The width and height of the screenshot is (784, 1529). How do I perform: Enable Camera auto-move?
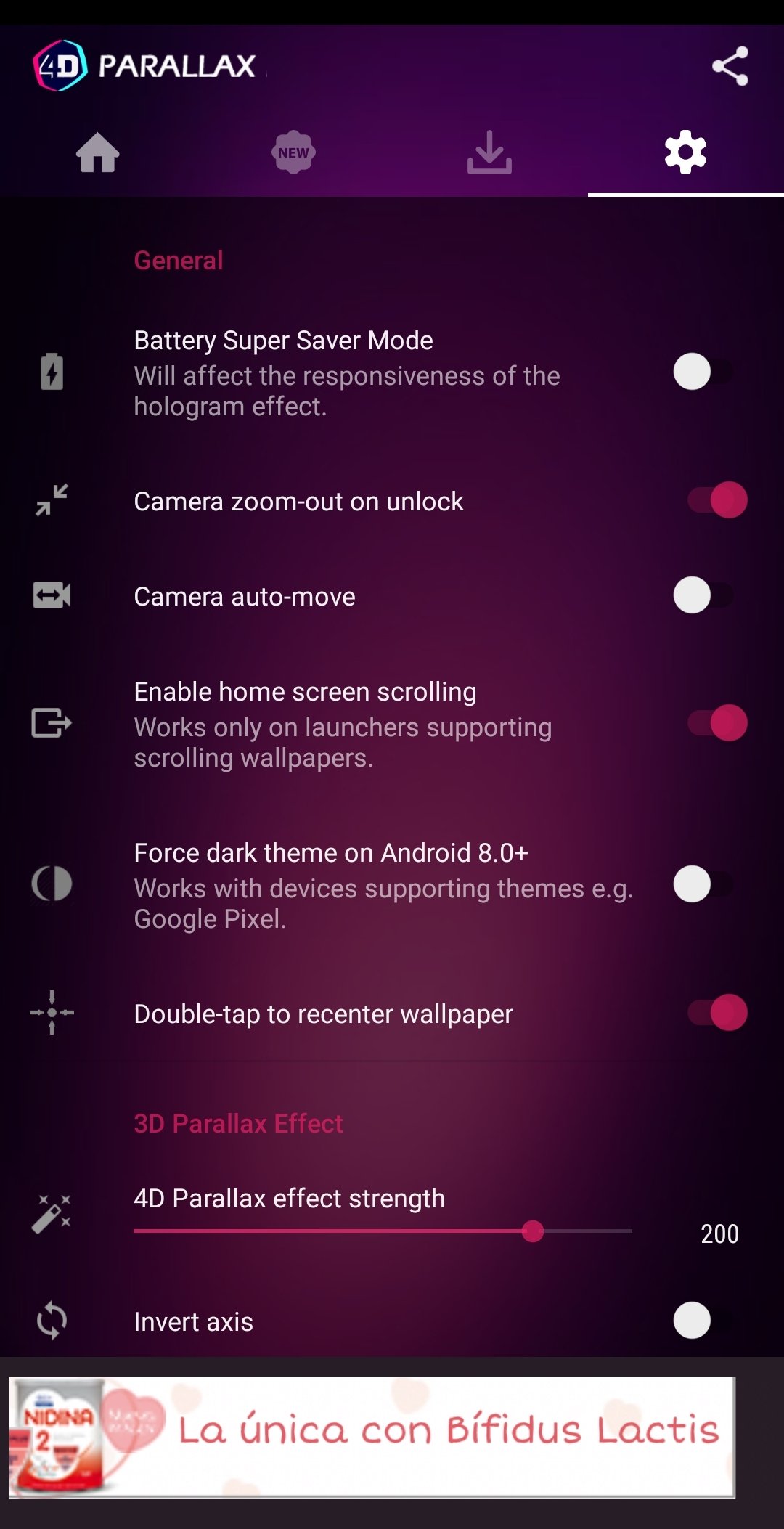(704, 595)
